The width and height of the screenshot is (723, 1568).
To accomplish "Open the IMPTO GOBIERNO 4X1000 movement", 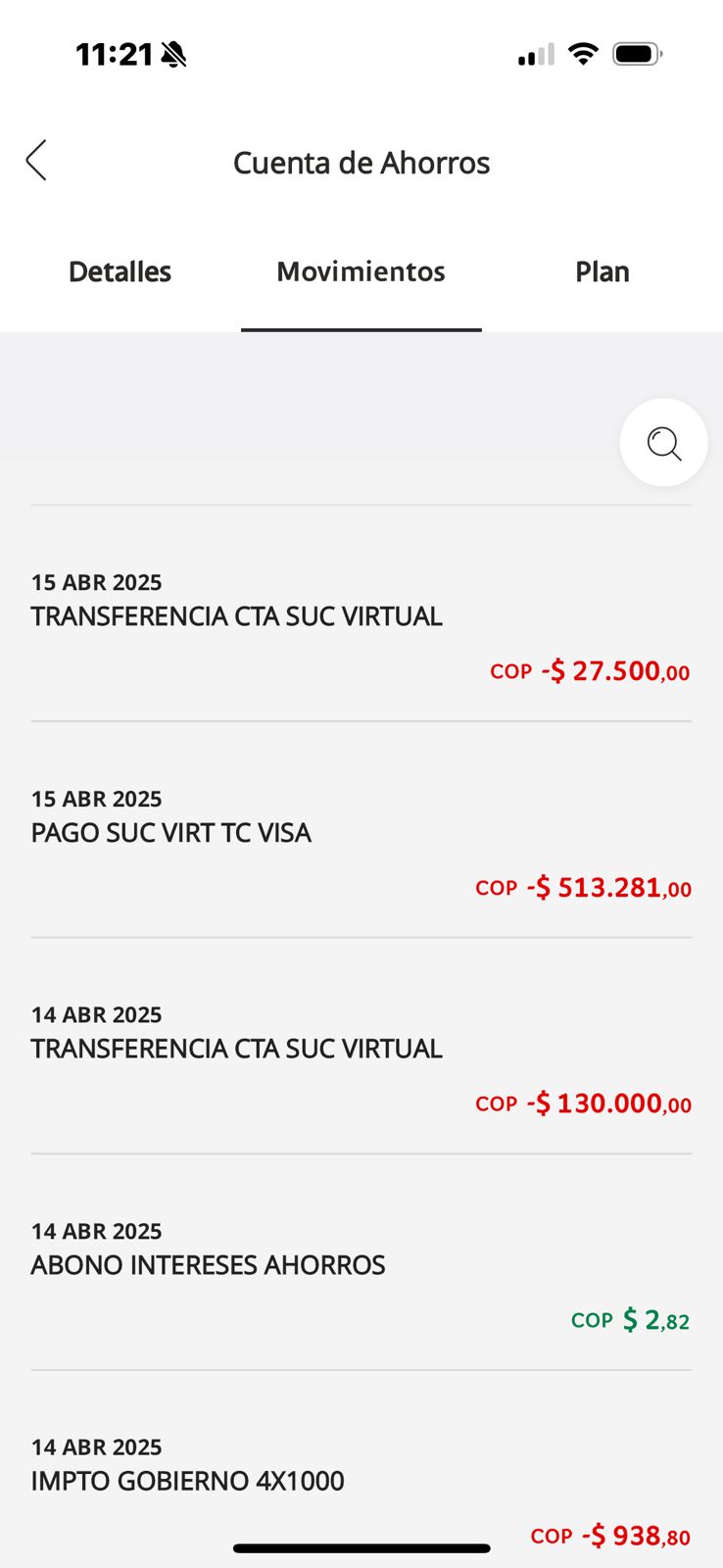I will coord(361,1485).
